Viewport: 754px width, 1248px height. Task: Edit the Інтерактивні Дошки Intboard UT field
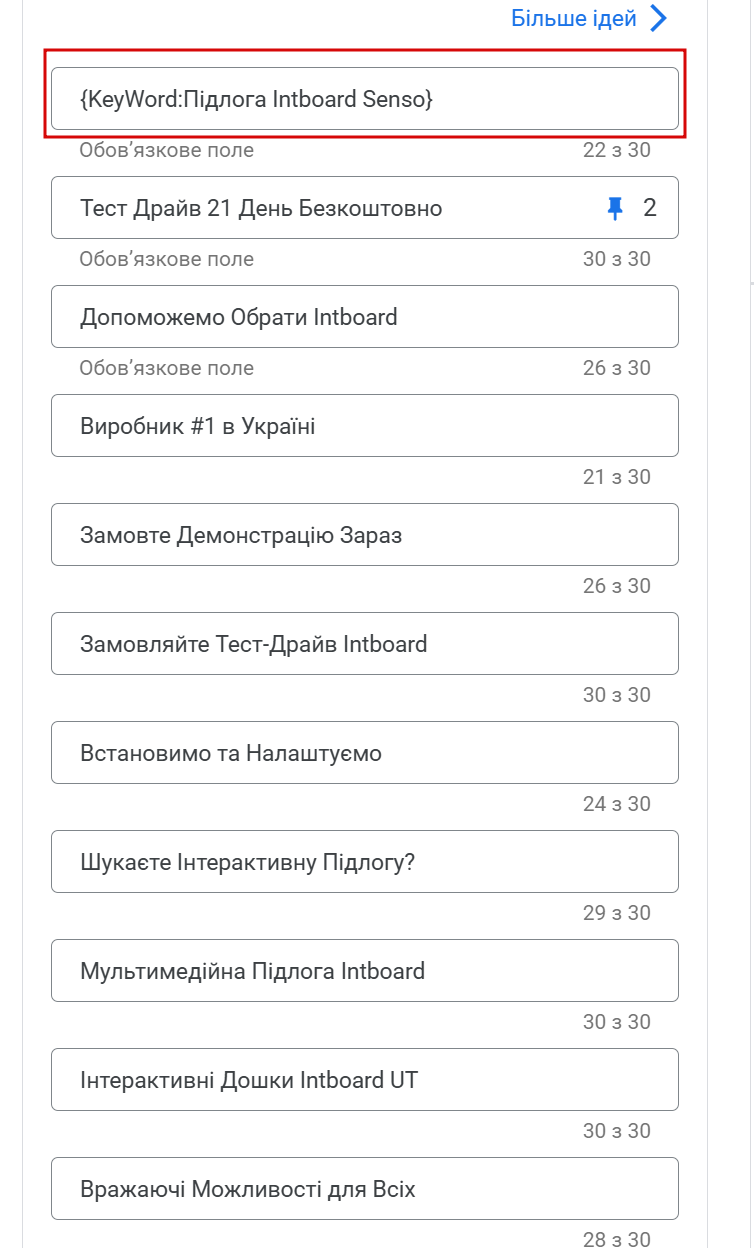pyautogui.click(x=364, y=1080)
